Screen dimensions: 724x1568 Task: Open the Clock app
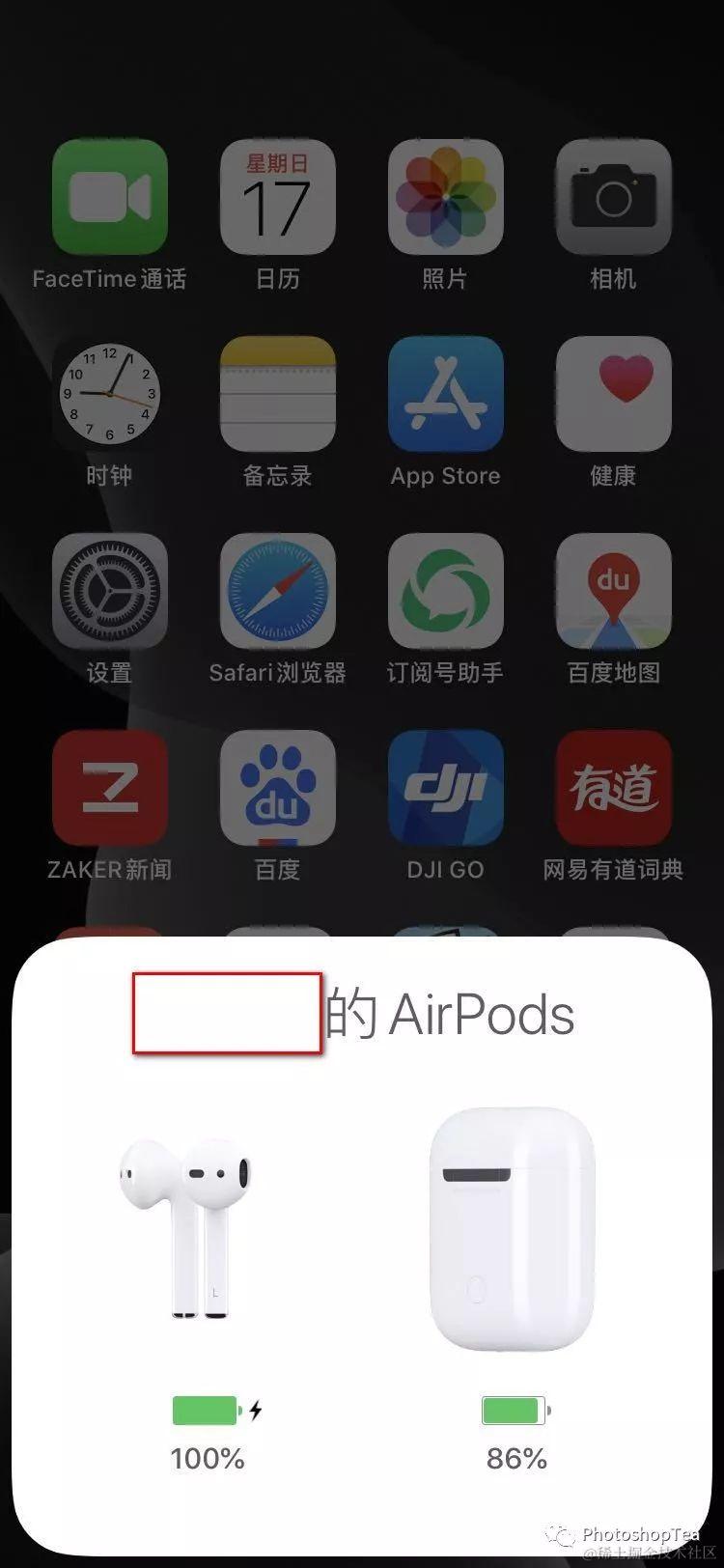109,394
